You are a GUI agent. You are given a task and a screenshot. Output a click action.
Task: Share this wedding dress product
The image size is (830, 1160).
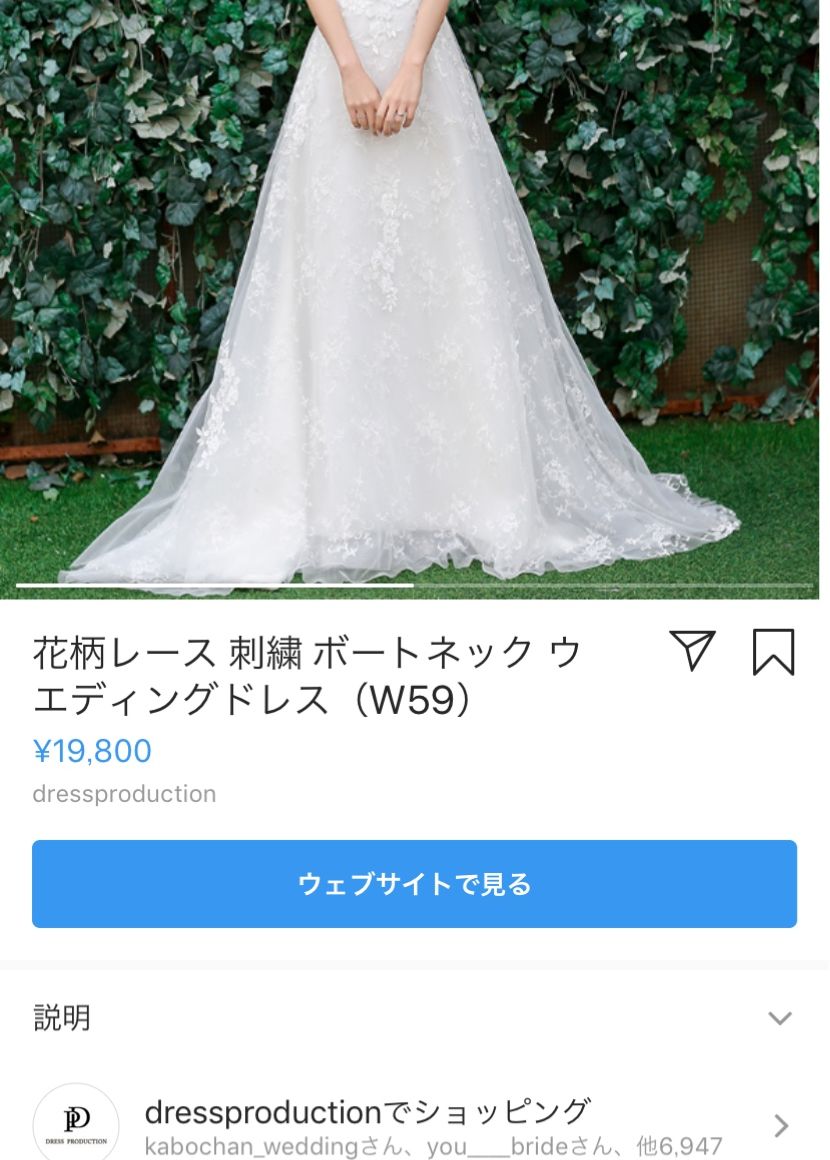(692, 651)
